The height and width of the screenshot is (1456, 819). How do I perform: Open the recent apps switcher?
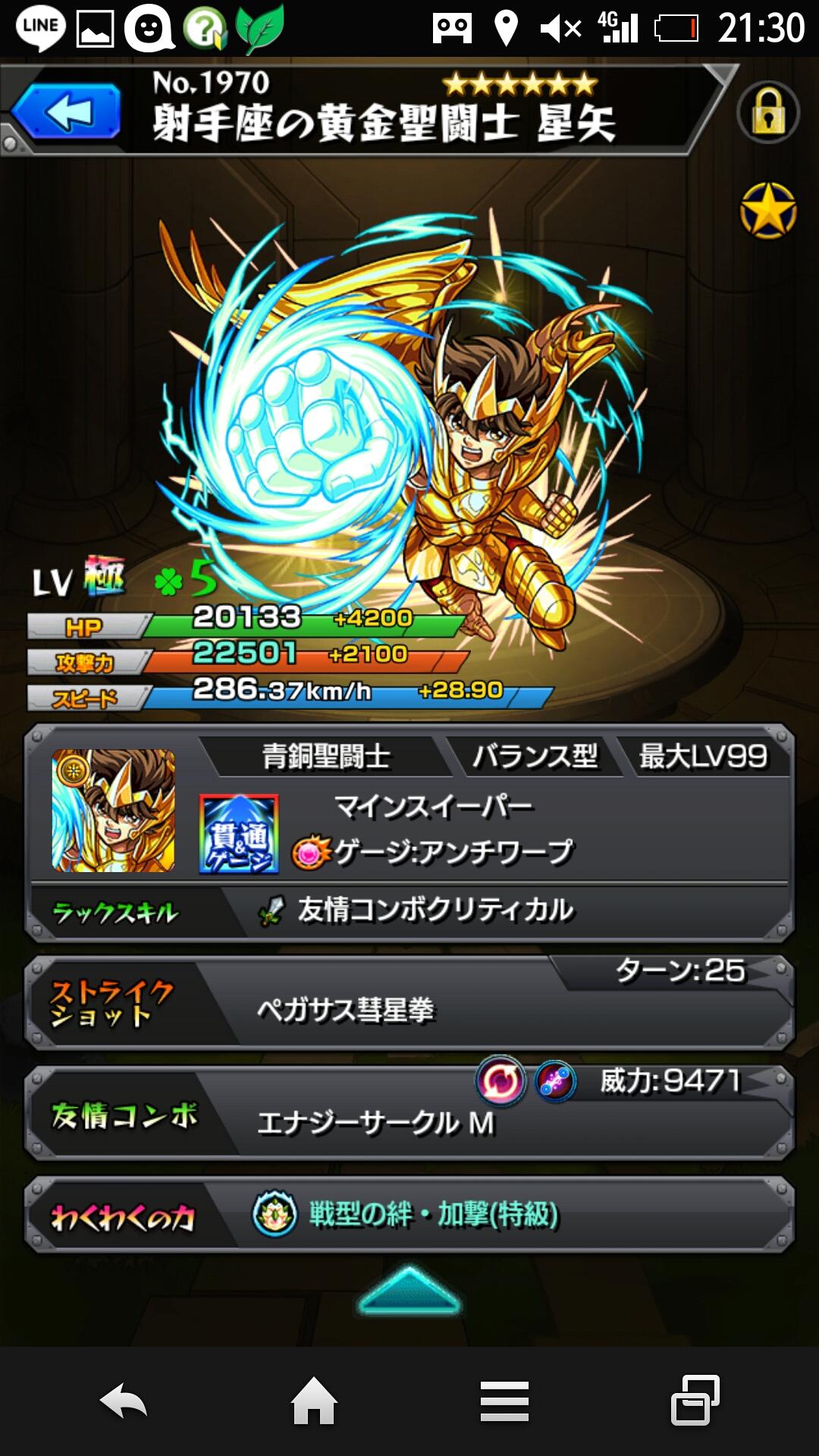coord(695,1401)
